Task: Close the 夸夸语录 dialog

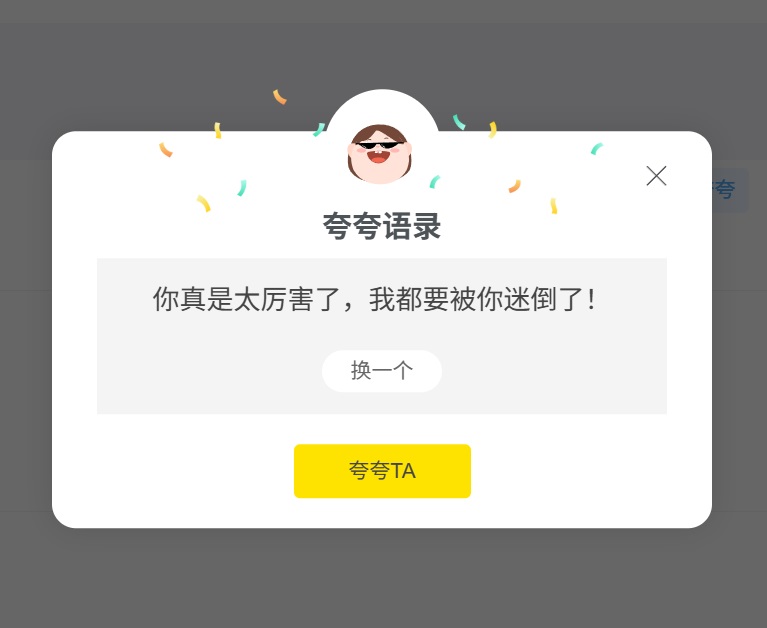Action: (656, 176)
